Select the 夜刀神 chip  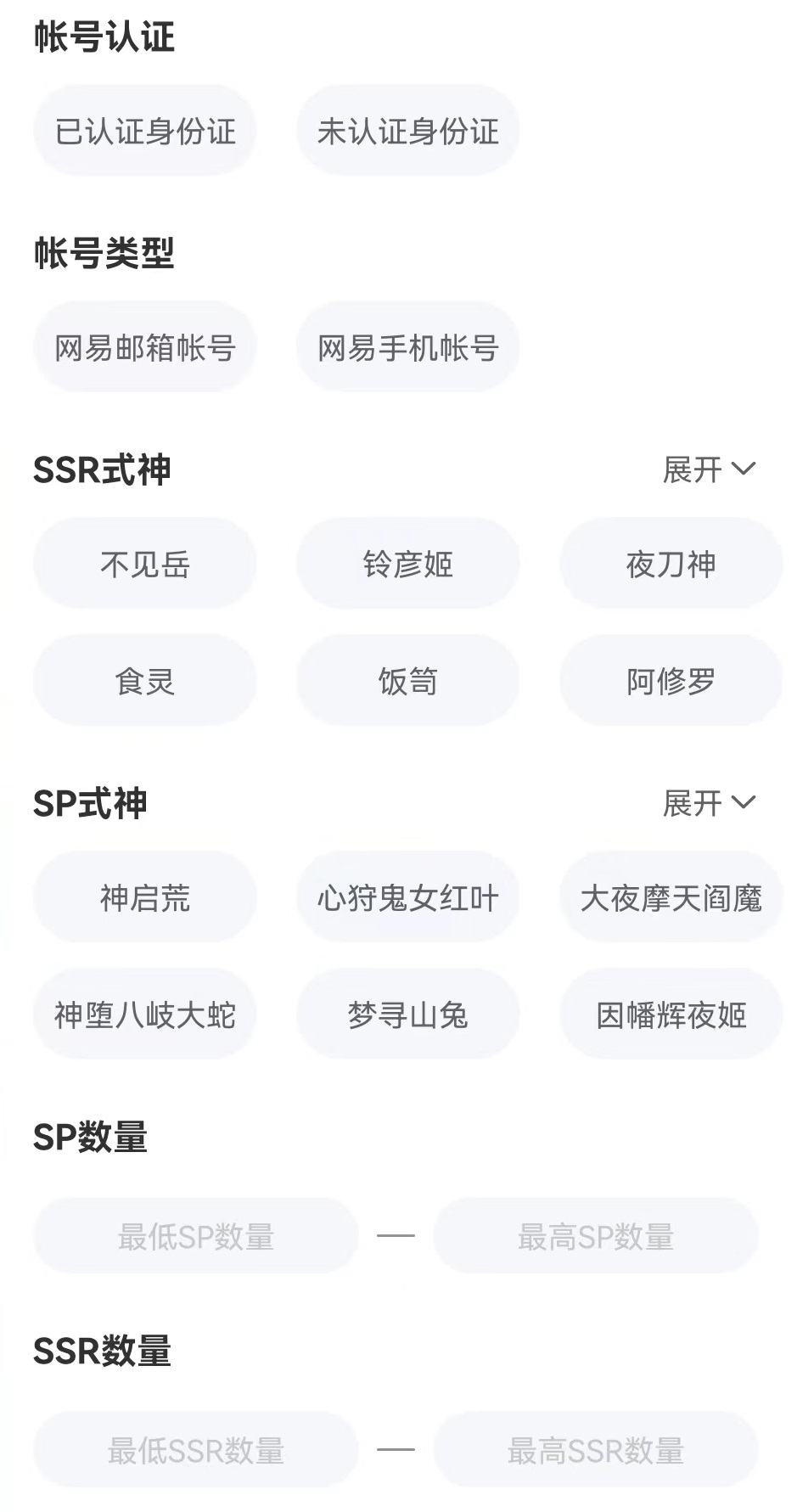pyautogui.click(x=671, y=564)
